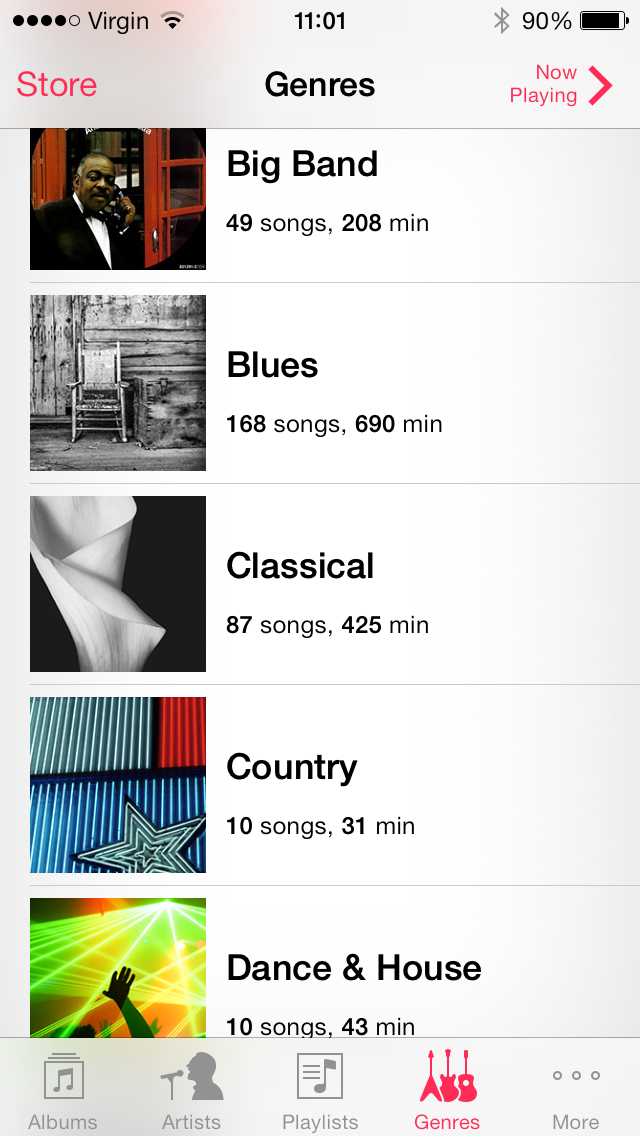Switch to the Artists tab
This screenshot has height=1136, width=640.
(x=191, y=1090)
